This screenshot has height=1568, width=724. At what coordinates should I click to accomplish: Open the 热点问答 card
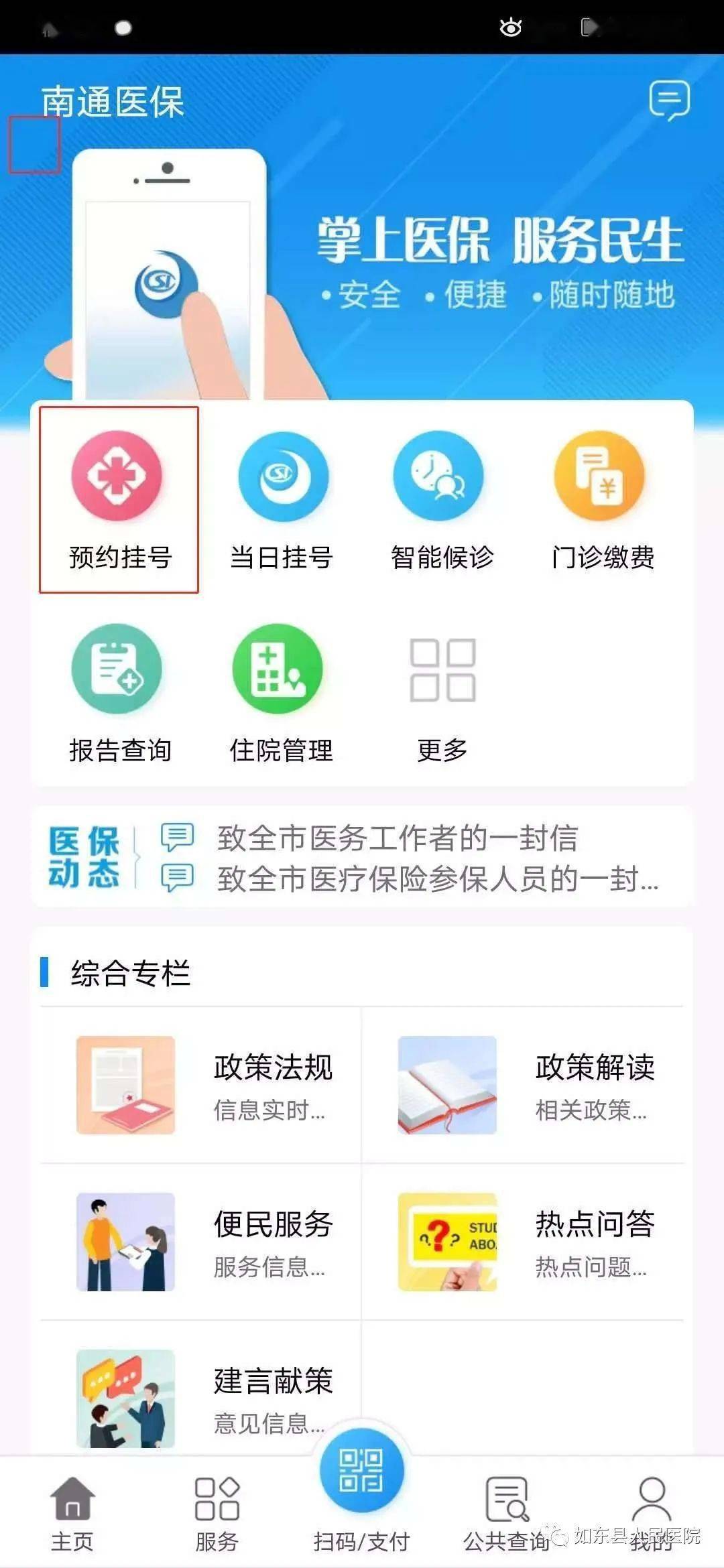[x=523, y=1242]
